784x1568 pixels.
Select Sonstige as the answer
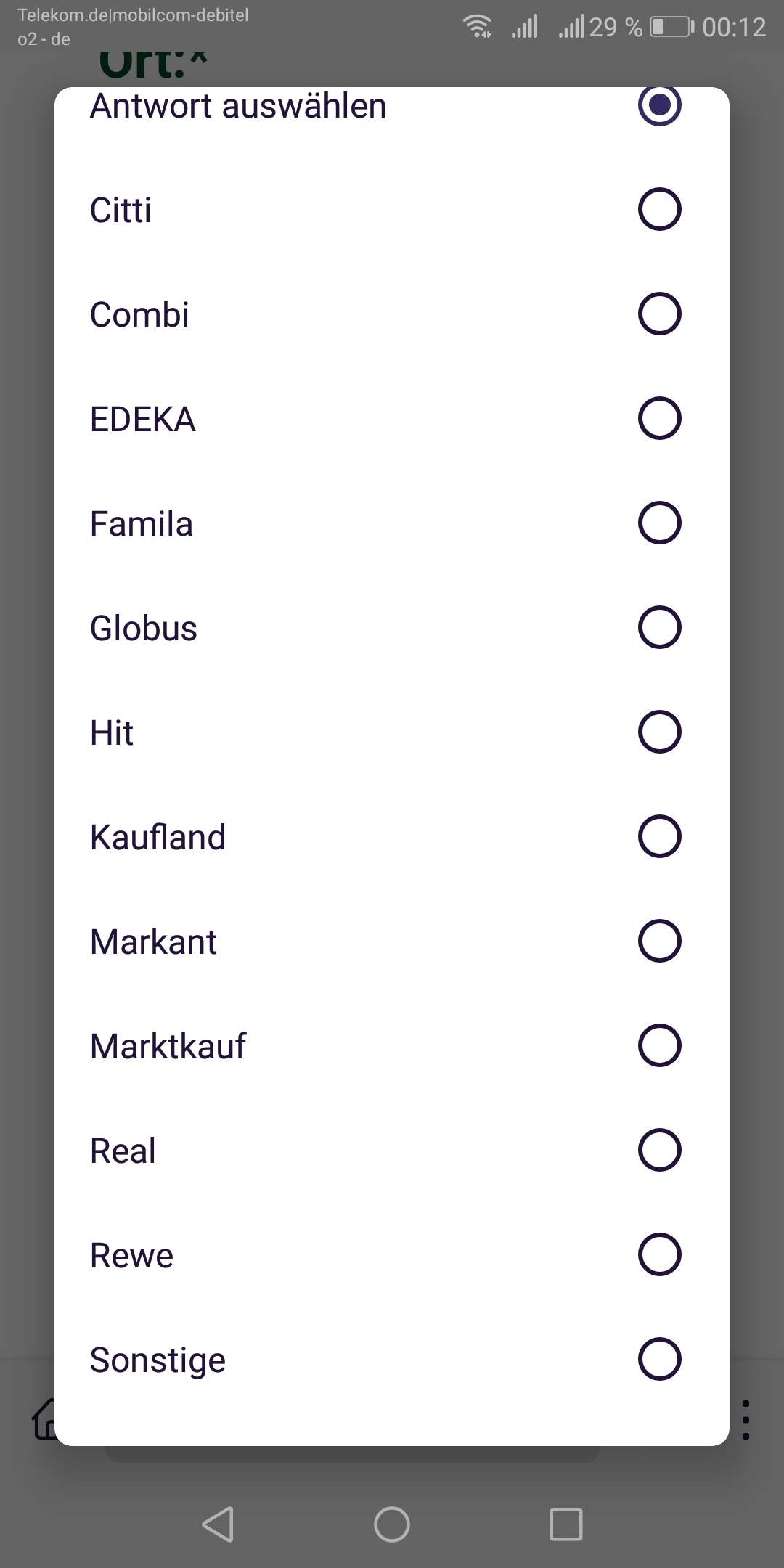pyautogui.click(x=392, y=1360)
